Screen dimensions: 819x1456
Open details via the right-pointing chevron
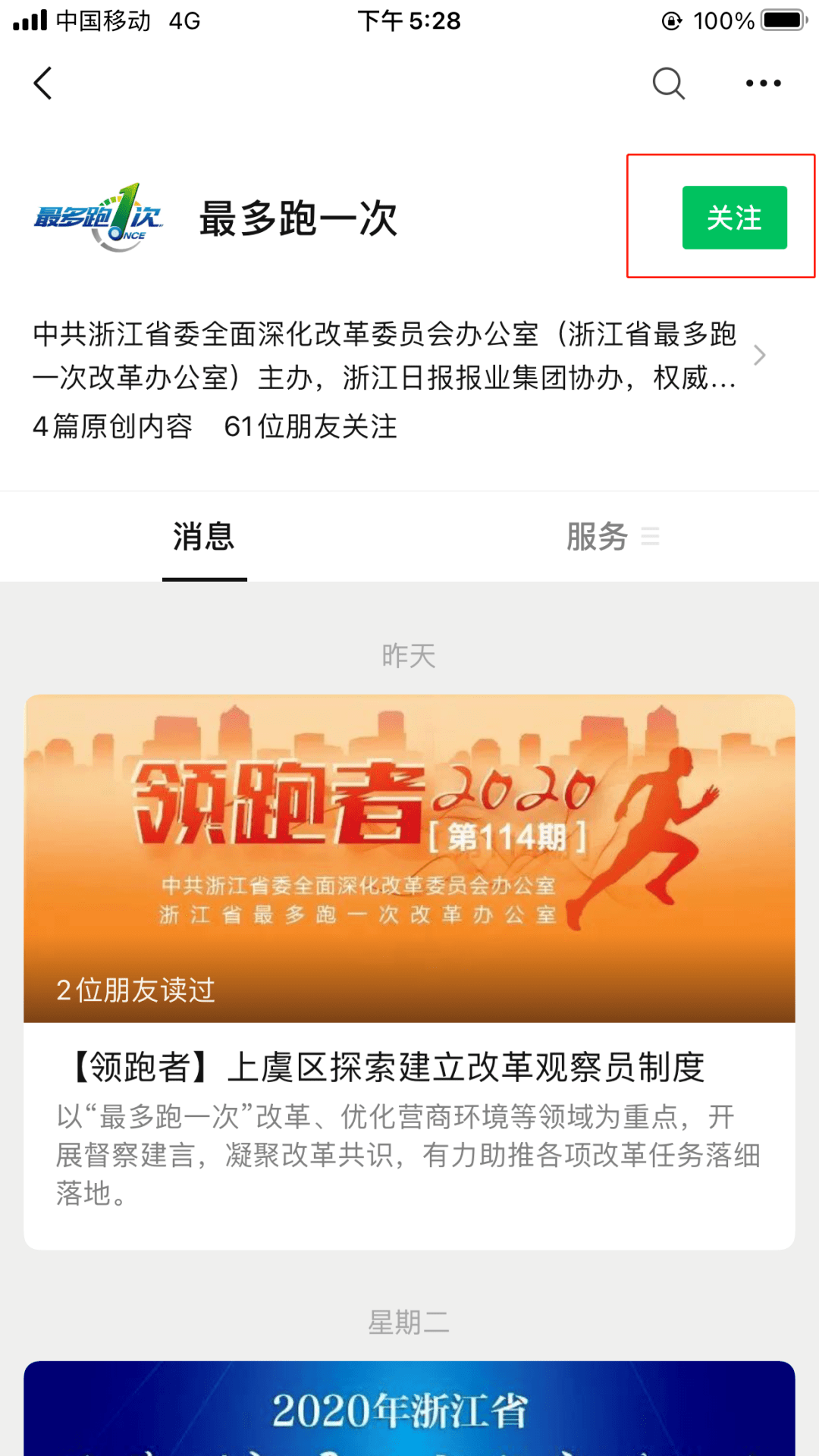coord(761,355)
